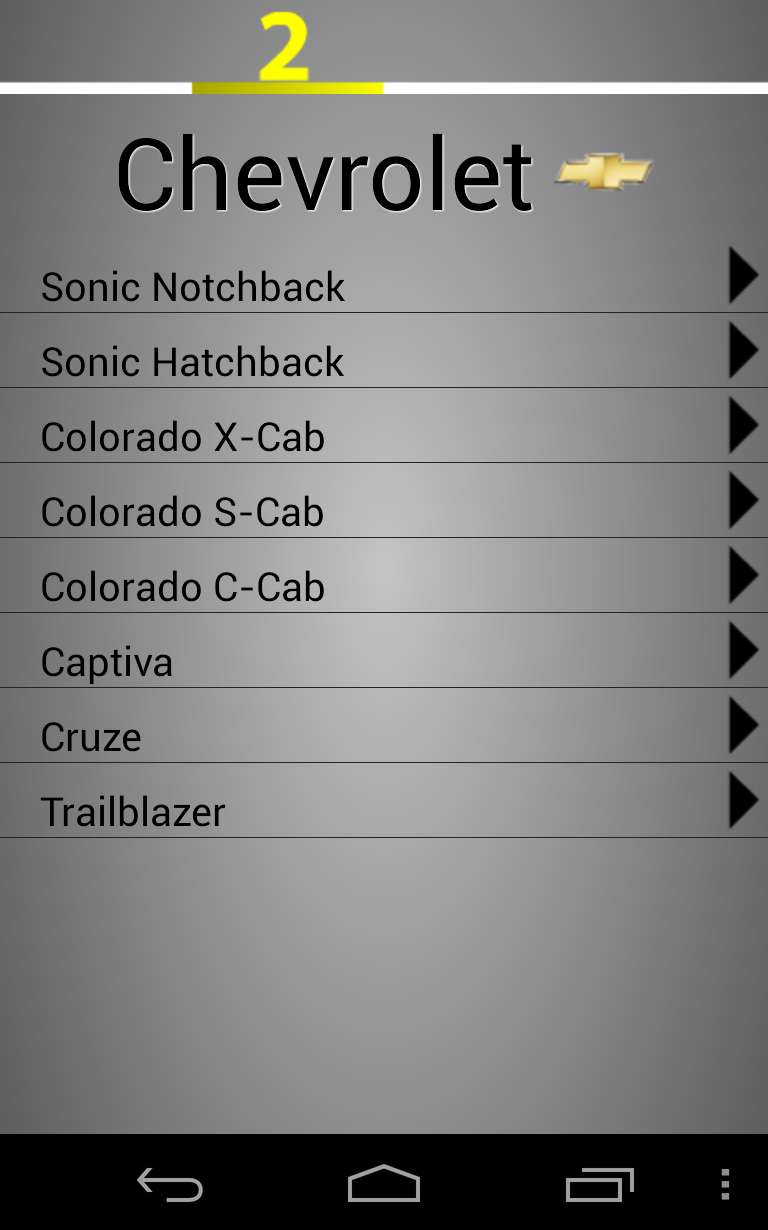Open the Captiva model
This screenshot has height=1230, width=768.
384,650
